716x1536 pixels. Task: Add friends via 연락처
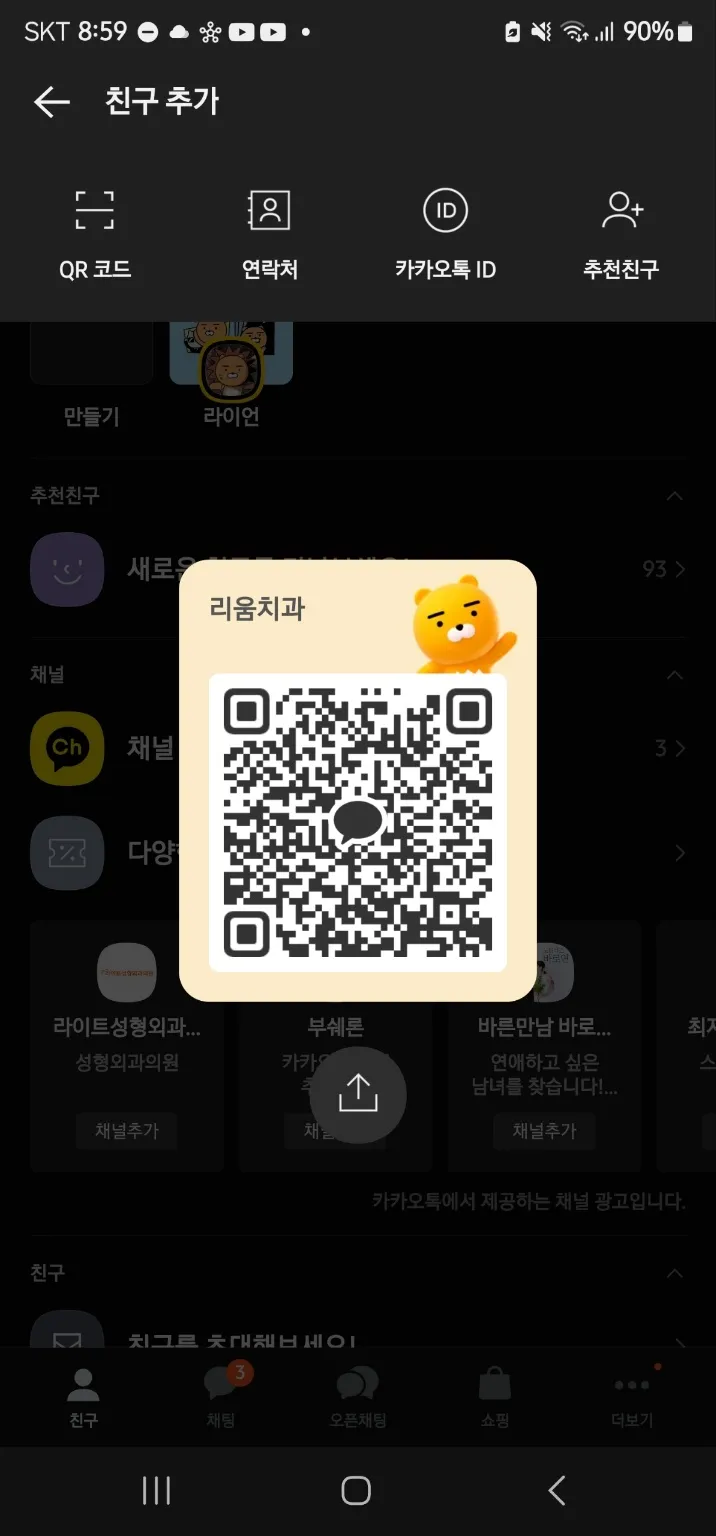[269, 236]
